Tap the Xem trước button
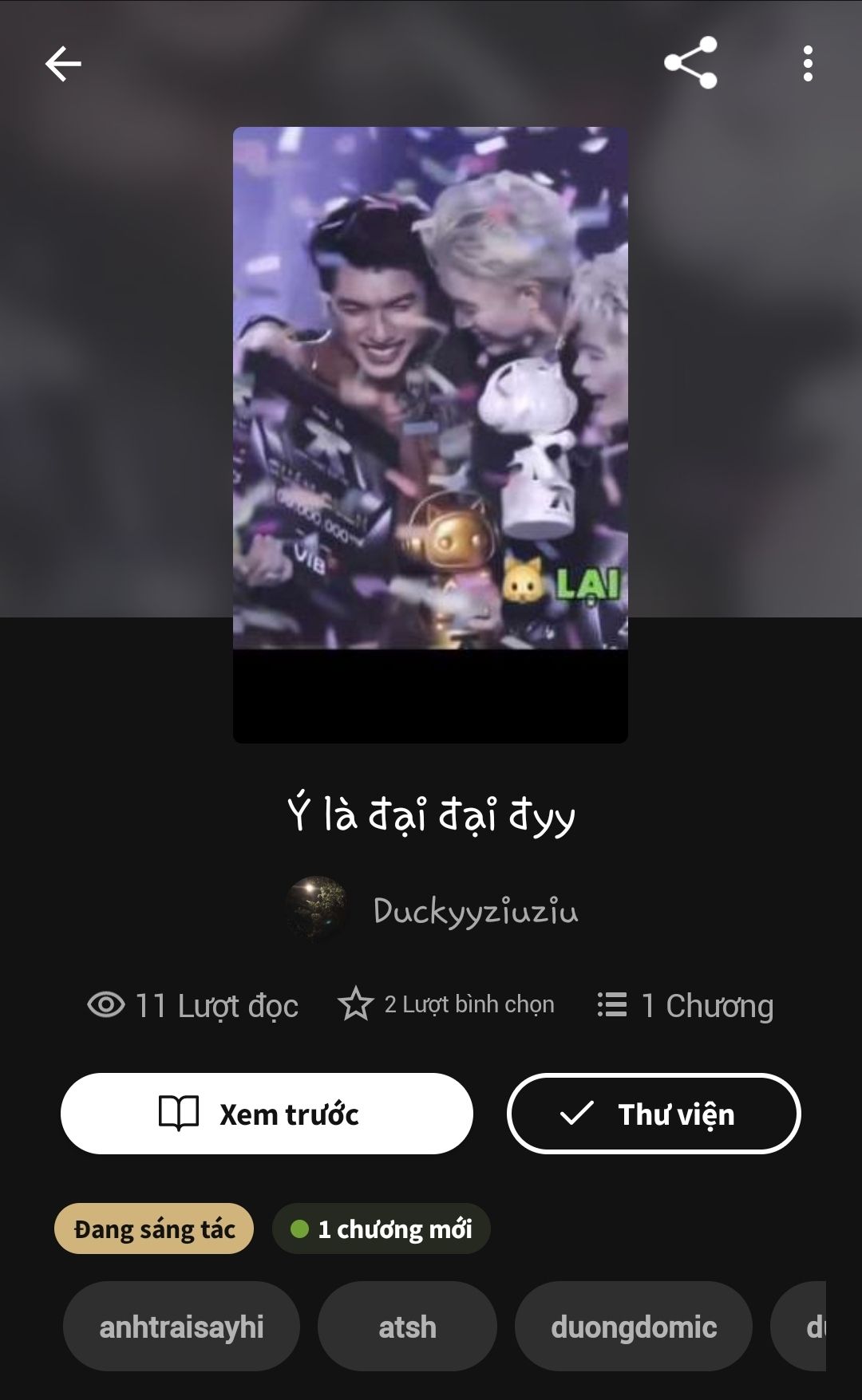 [x=267, y=1114]
